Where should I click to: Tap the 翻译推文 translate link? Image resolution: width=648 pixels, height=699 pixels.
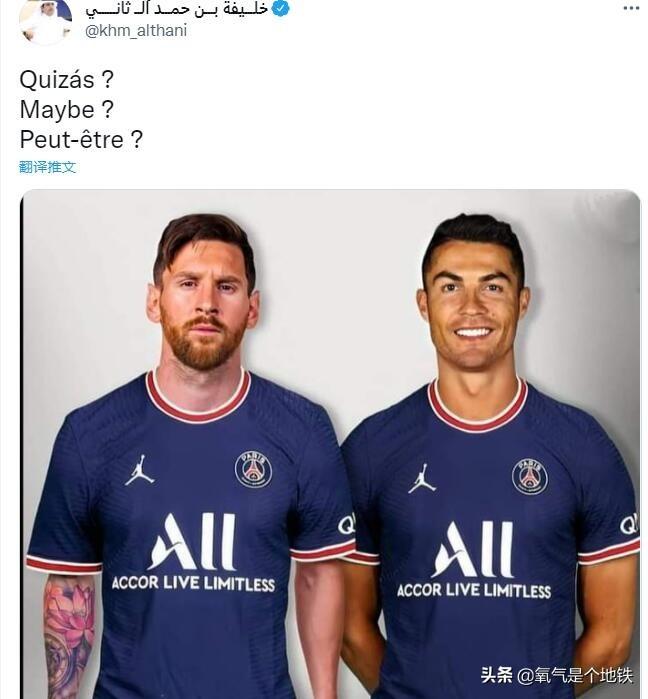point(47,167)
